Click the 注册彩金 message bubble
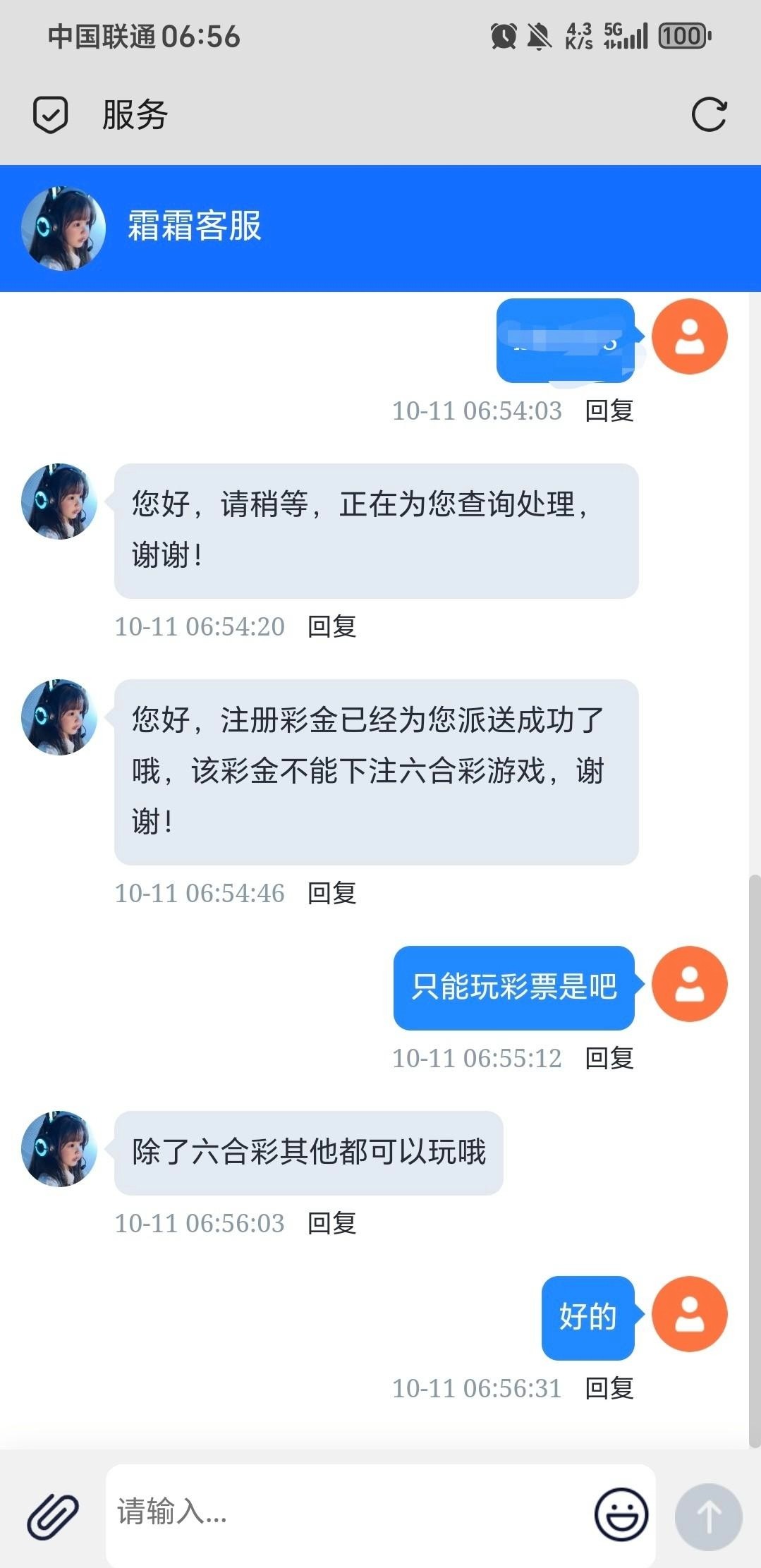The height and width of the screenshot is (1568, 761). [376, 772]
